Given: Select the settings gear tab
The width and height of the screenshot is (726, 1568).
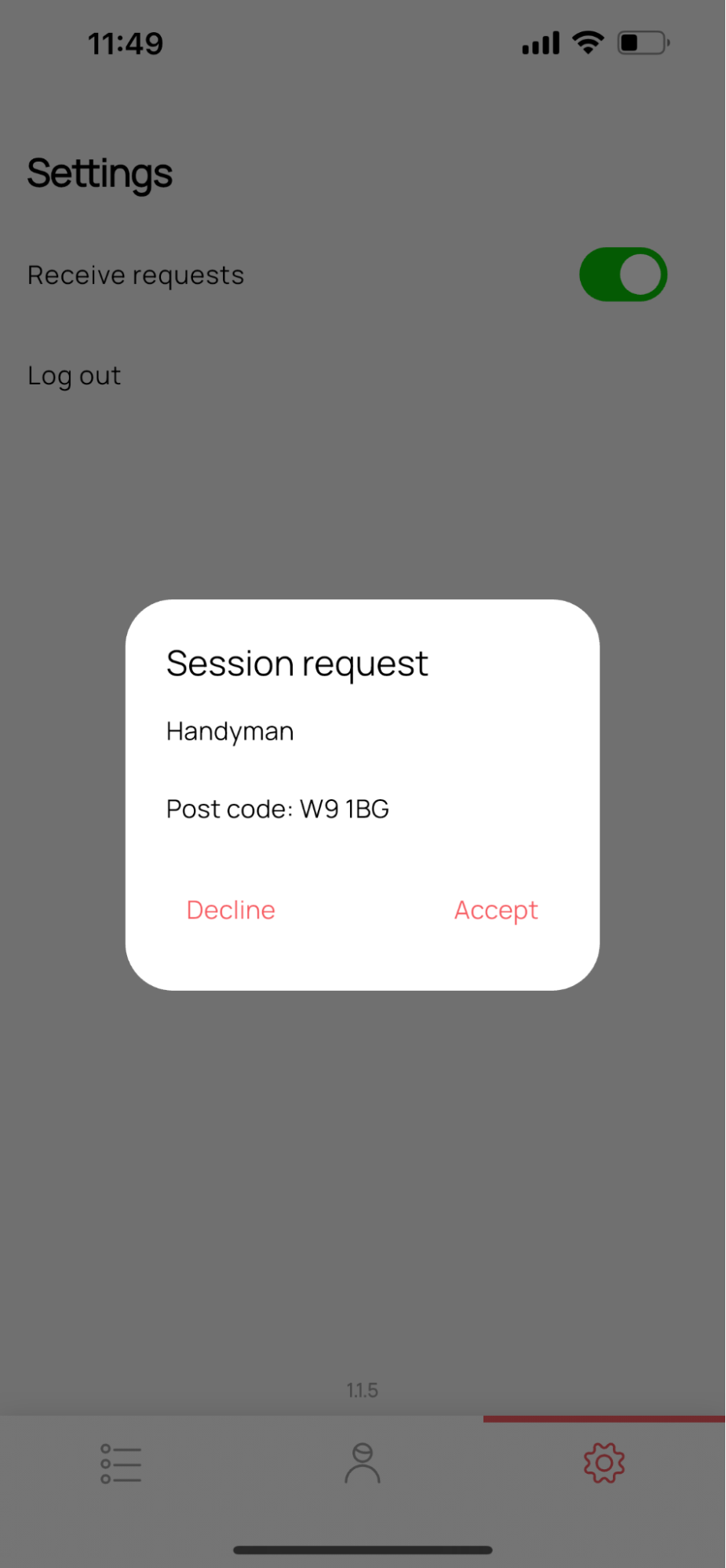Looking at the screenshot, I should click(x=604, y=1463).
